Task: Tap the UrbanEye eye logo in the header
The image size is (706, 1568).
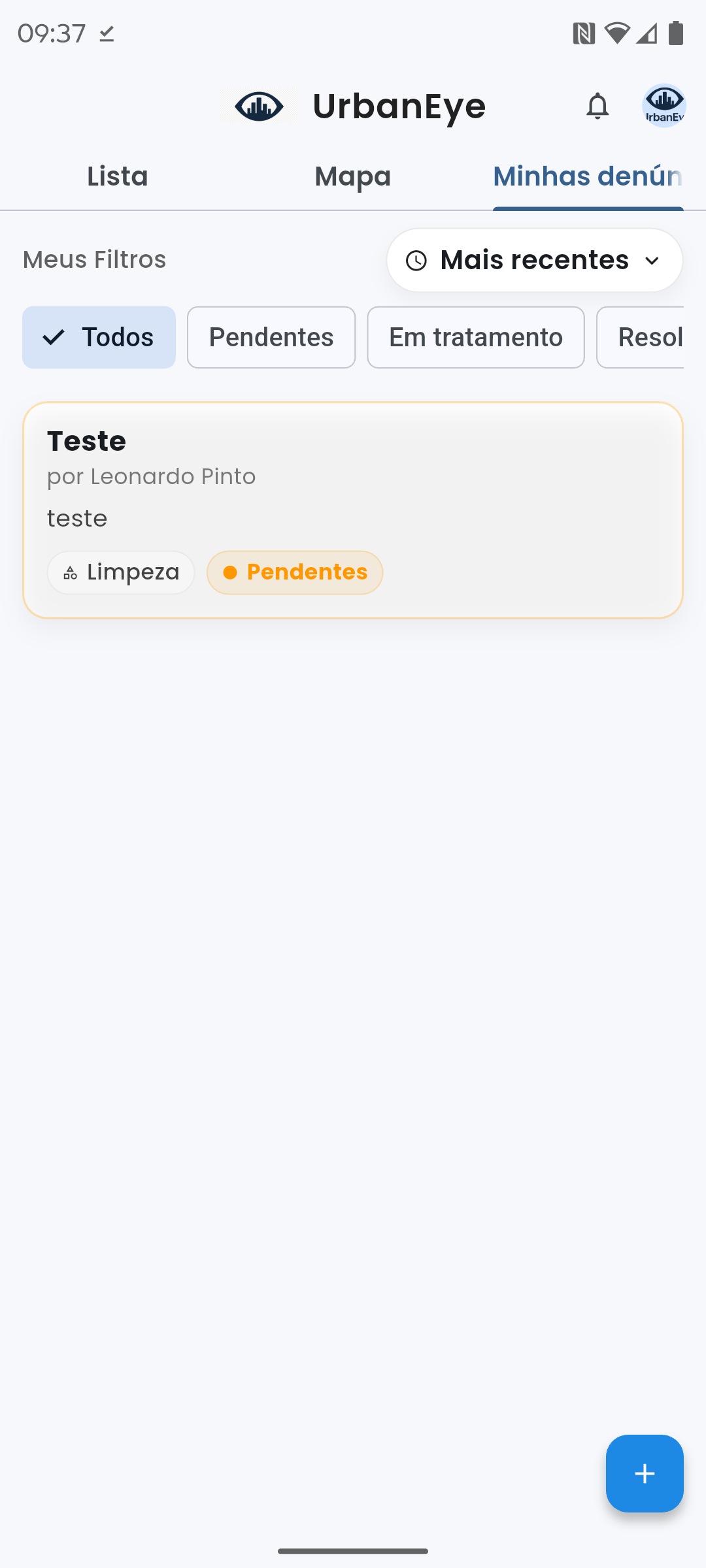Action: [x=259, y=106]
